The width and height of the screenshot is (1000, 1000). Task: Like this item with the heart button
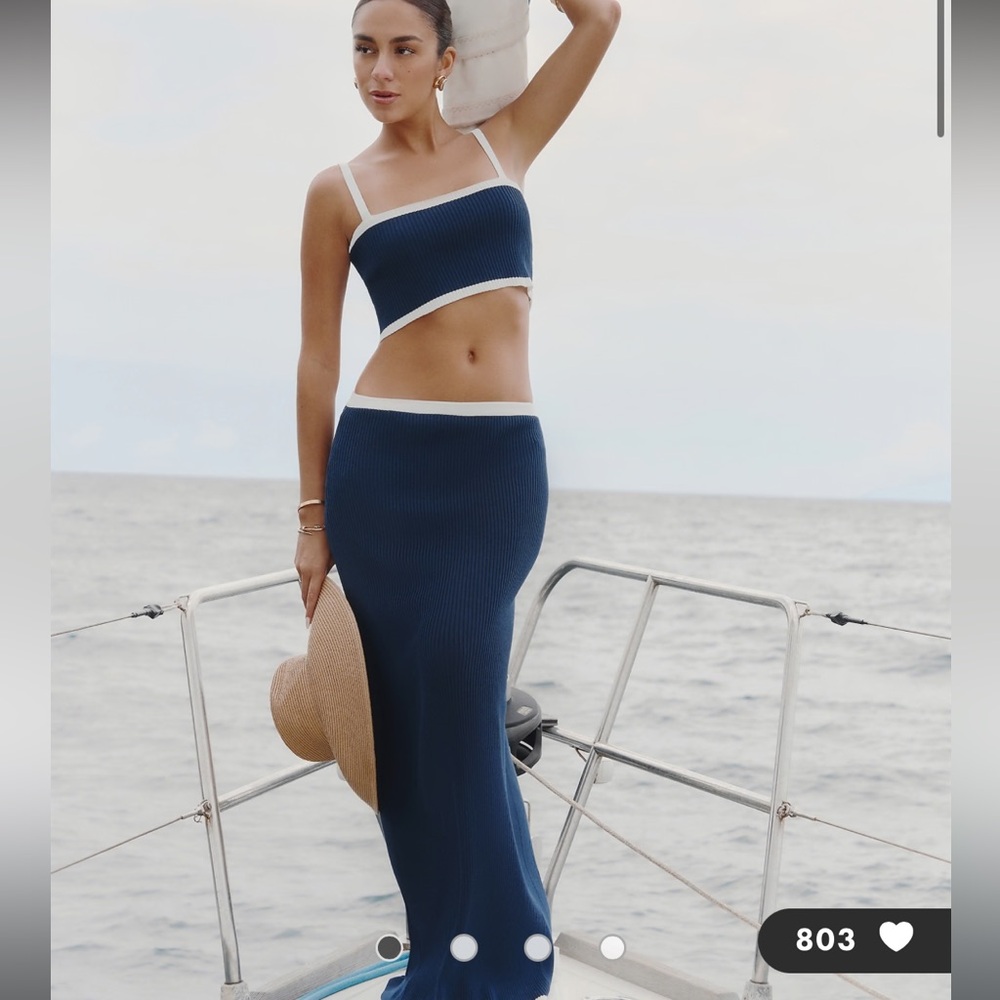point(895,938)
